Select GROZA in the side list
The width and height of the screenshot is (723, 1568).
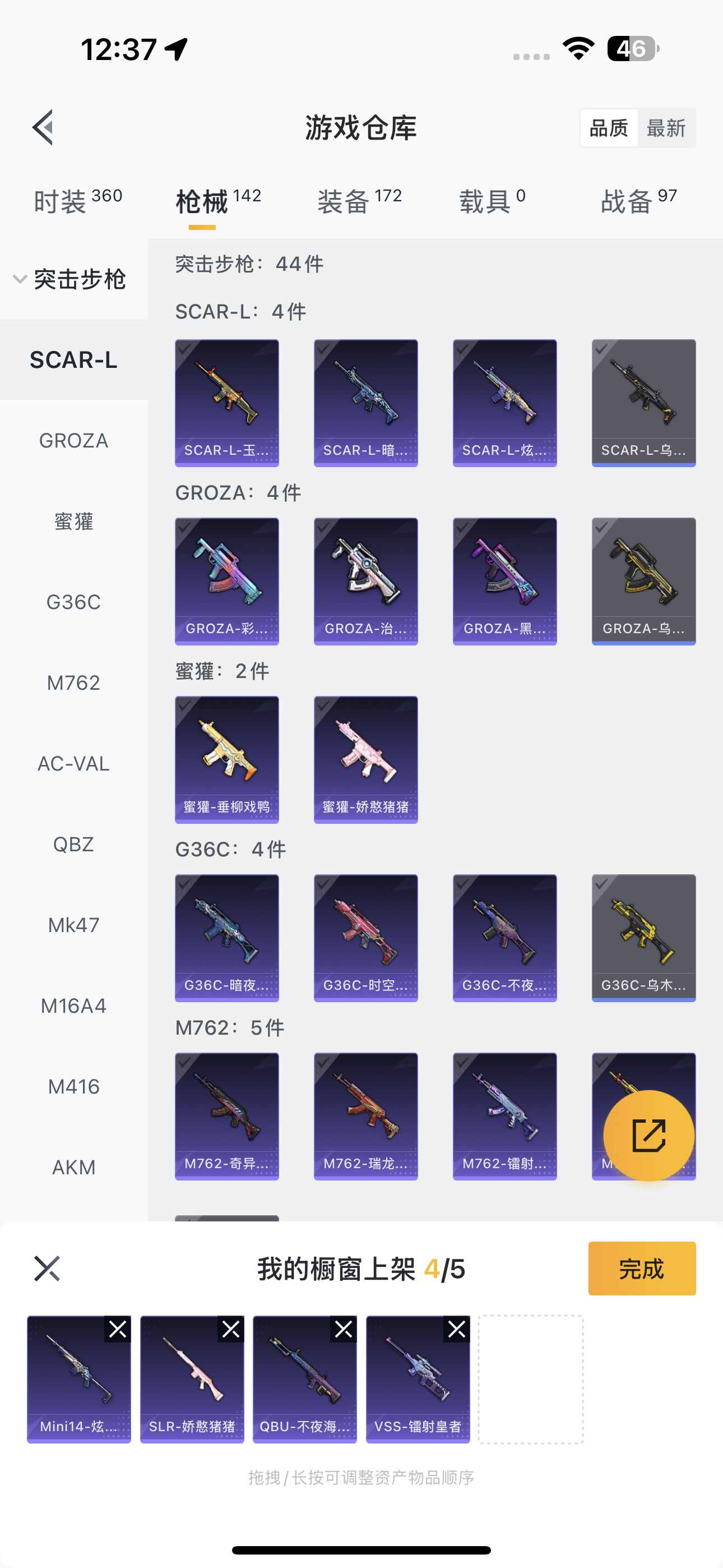click(x=73, y=441)
